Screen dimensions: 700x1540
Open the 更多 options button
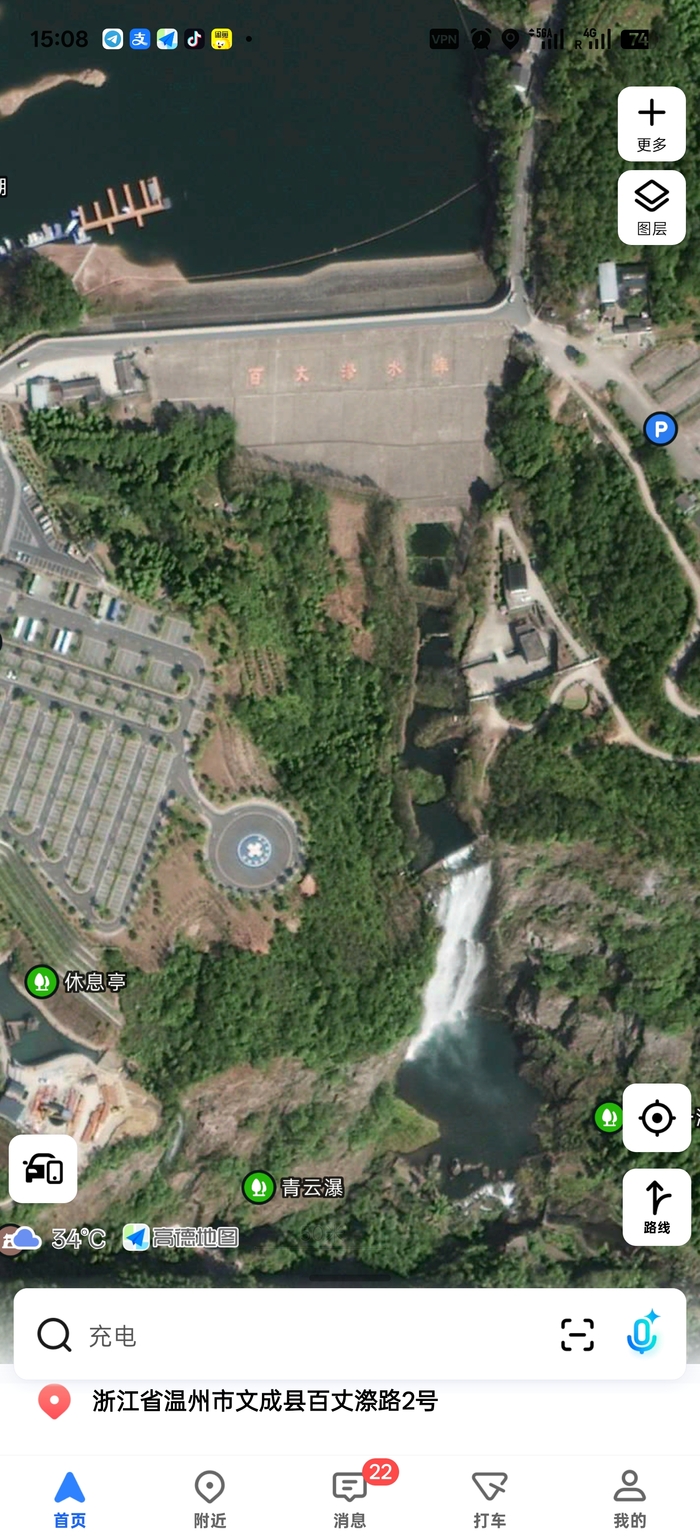tap(651, 124)
